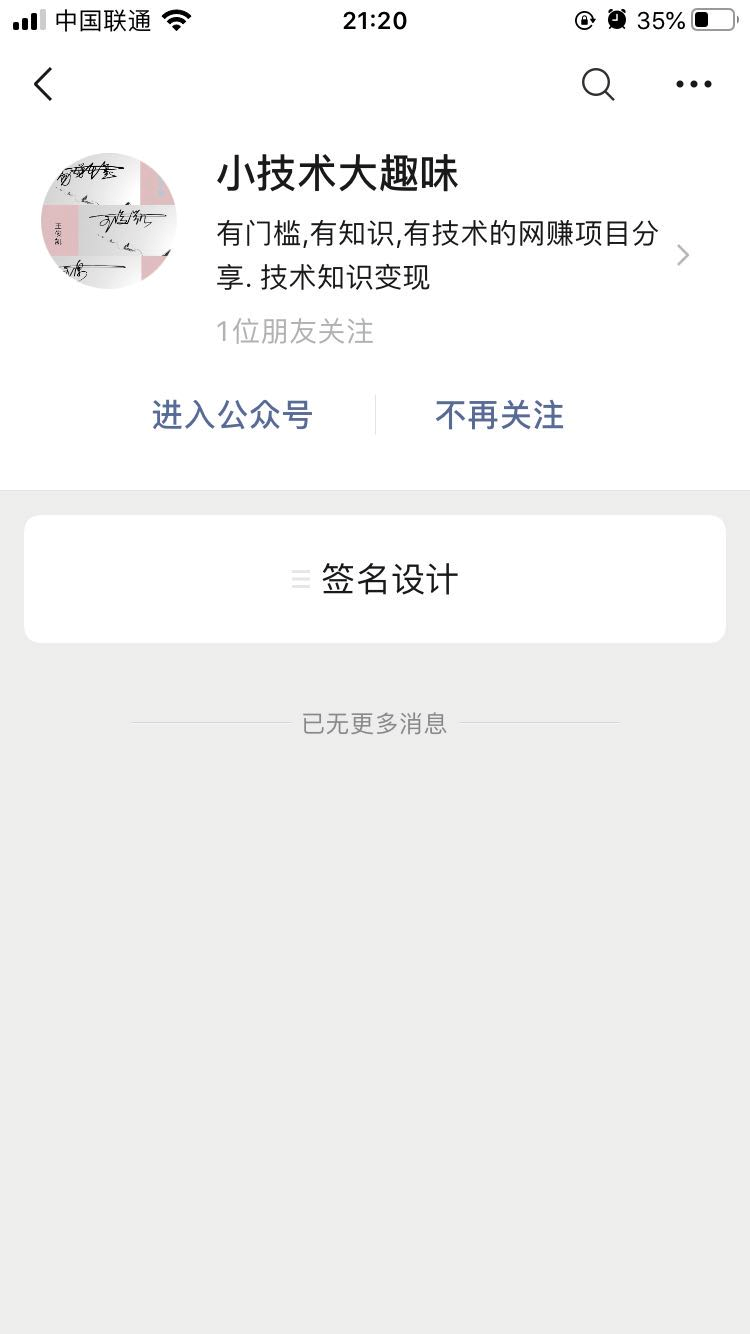This screenshot has height=1334, width=750.
Task: Toggle following off via 不再关注
Action: click(x=499, y=414)
